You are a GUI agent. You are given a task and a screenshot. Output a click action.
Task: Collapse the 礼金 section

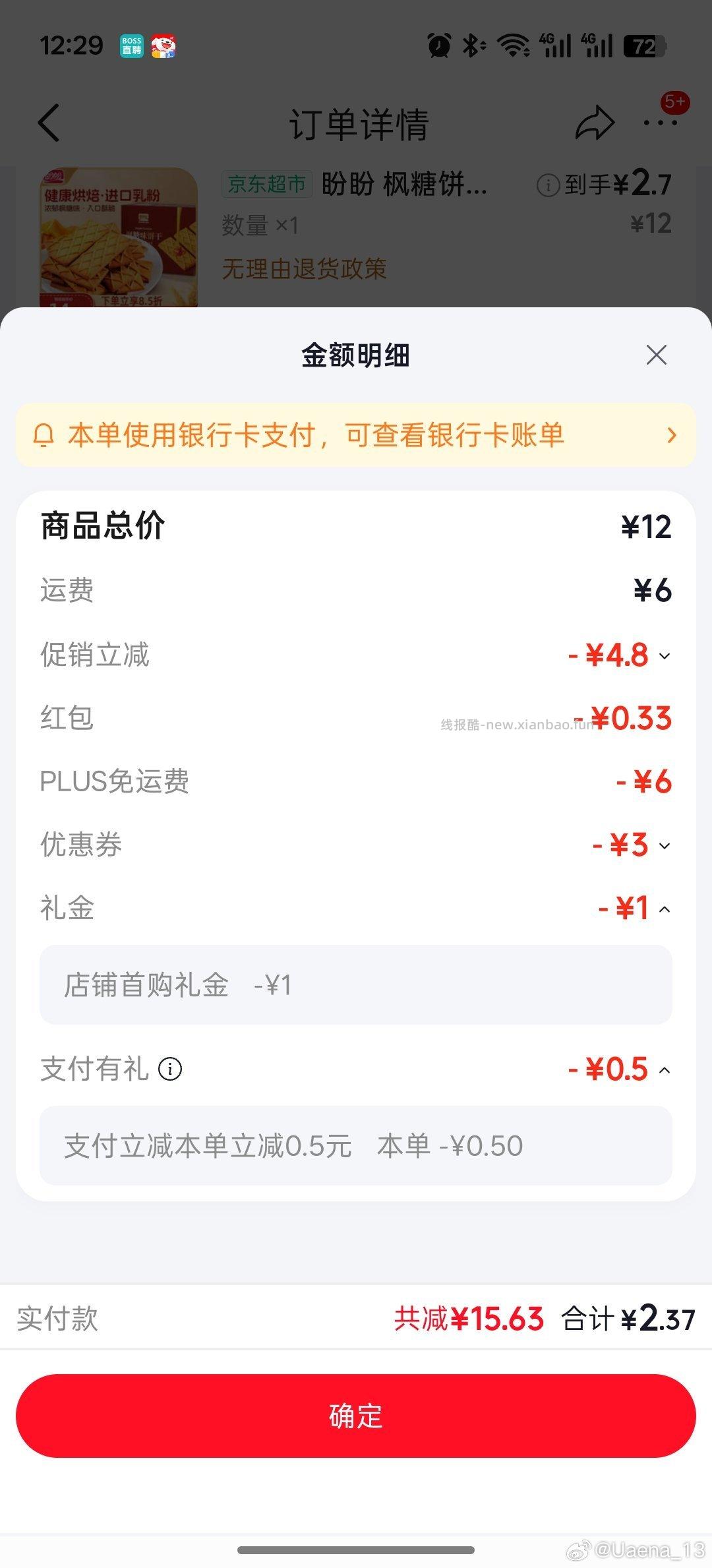coord(664,908)
